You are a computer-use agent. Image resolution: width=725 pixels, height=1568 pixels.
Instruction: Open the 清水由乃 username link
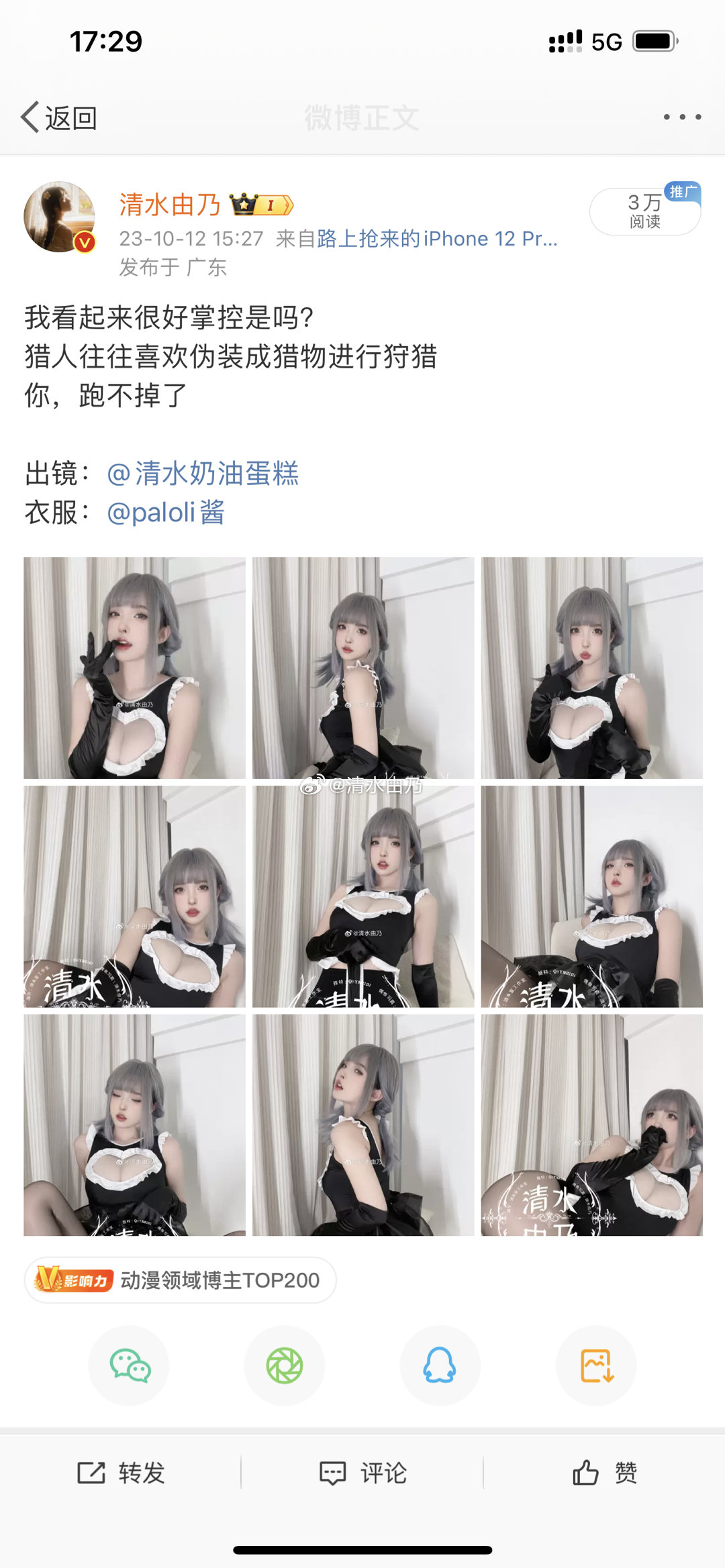[x=170, y=205]
